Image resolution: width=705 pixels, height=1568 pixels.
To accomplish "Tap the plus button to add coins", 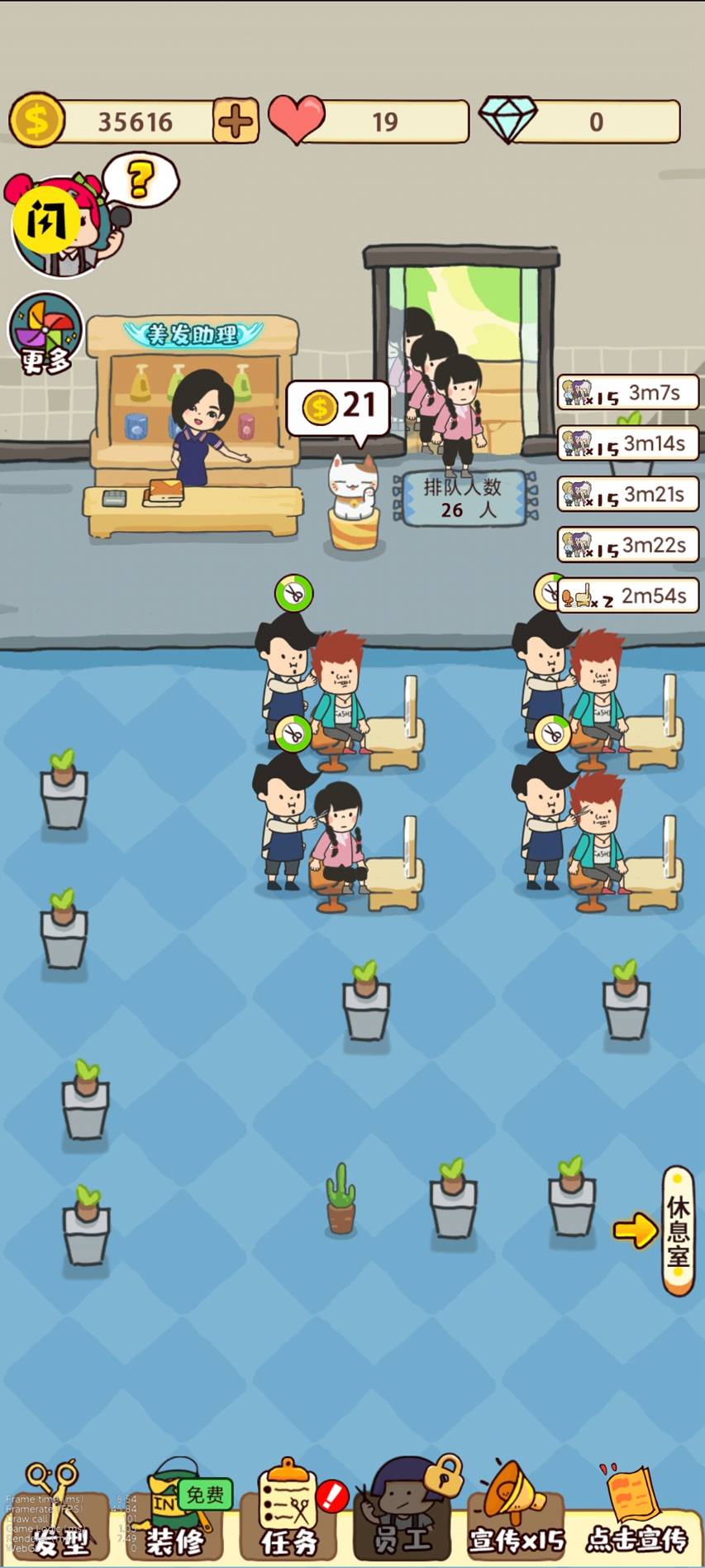I will 236,122.
